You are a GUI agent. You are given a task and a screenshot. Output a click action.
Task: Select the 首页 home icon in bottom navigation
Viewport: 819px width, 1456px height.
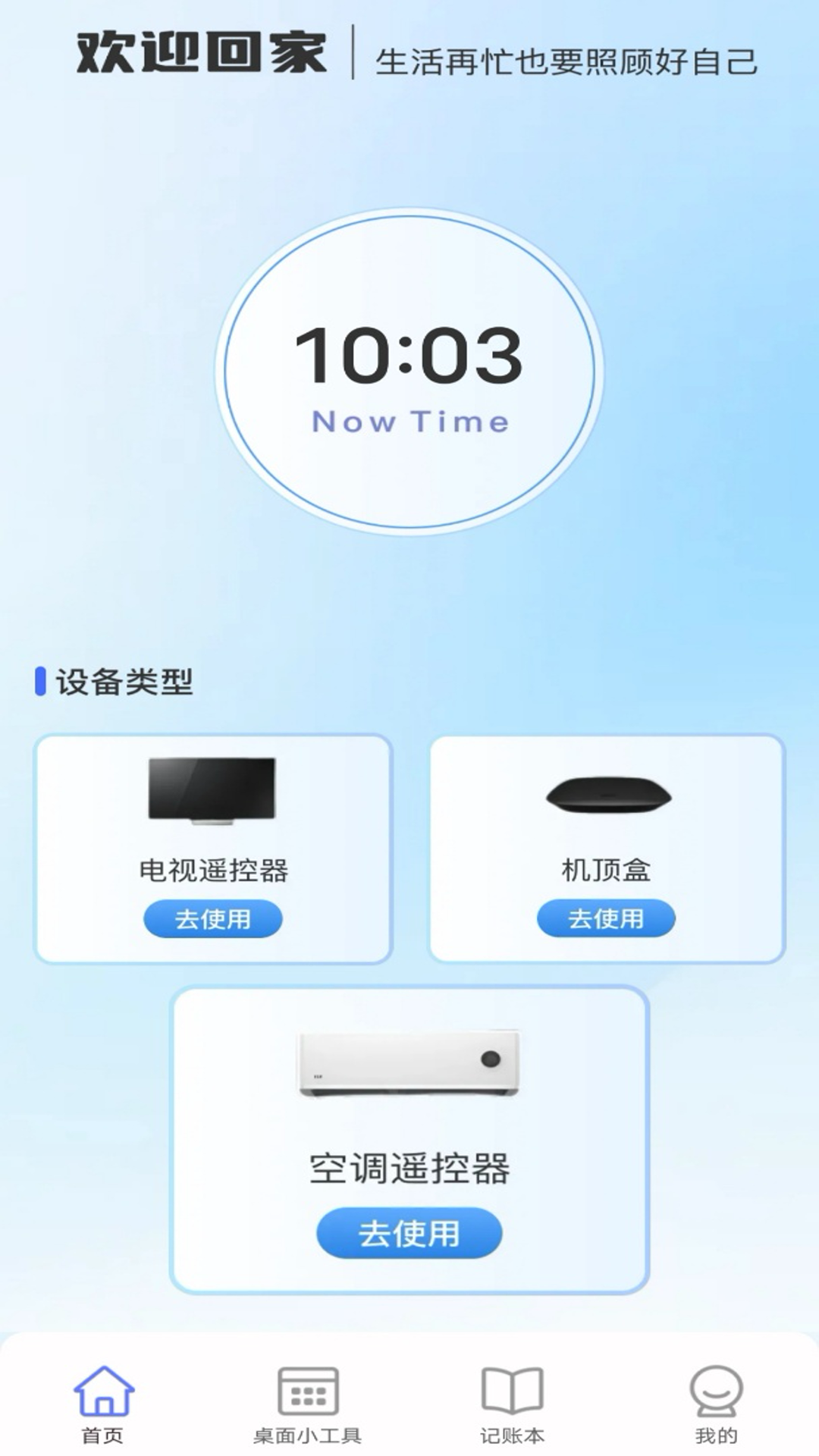point(105,1389)
